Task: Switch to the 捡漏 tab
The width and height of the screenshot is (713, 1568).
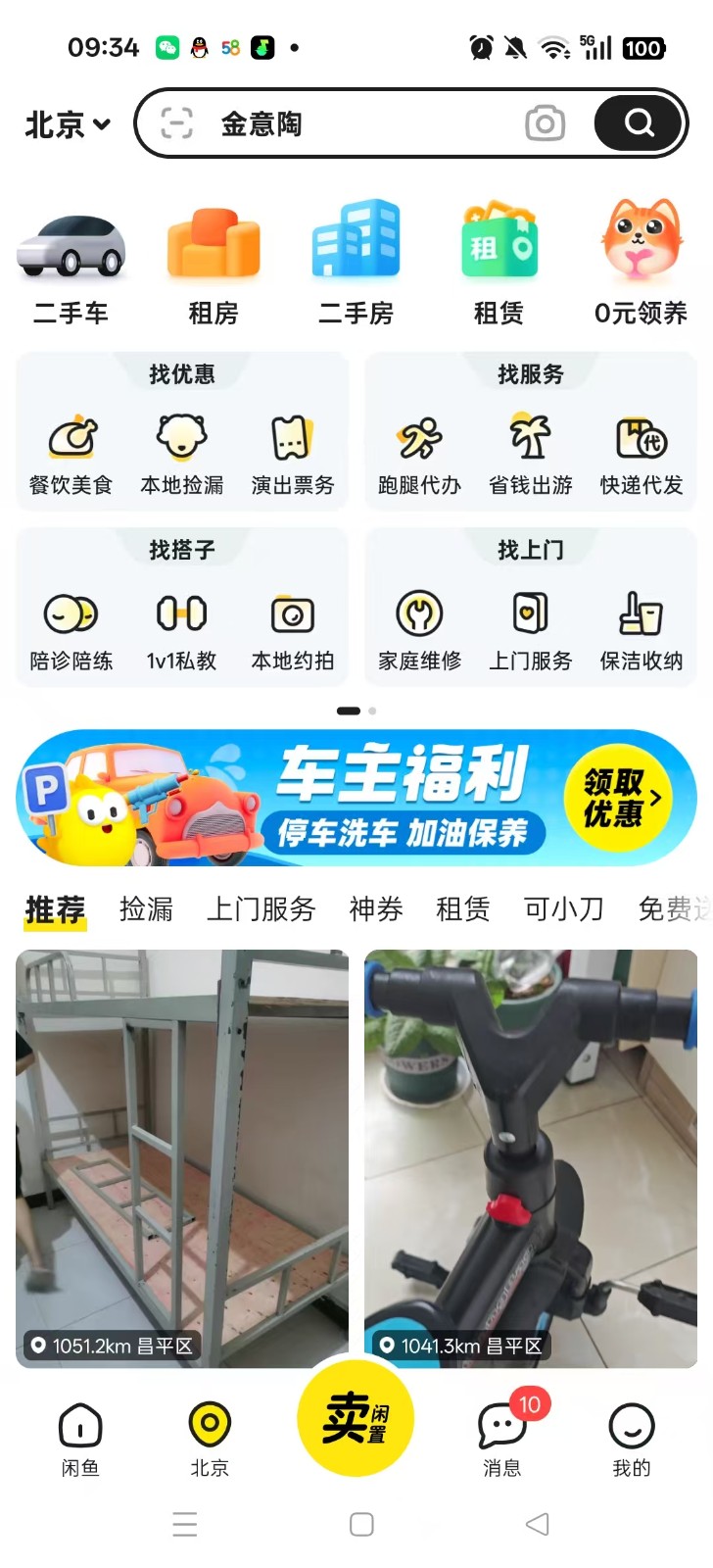Action: point(145,909)
